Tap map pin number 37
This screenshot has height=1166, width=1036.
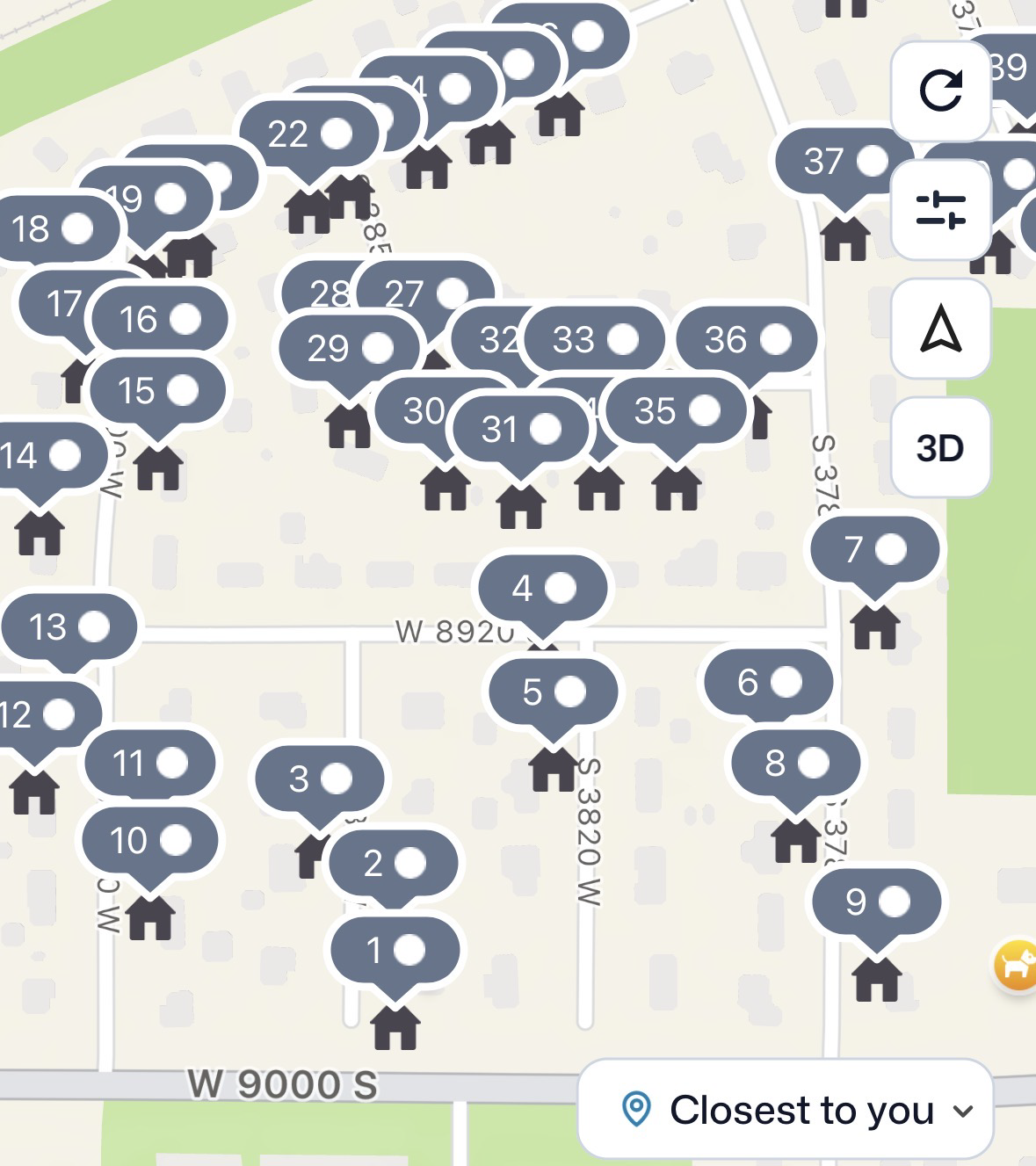pos(844,161)
